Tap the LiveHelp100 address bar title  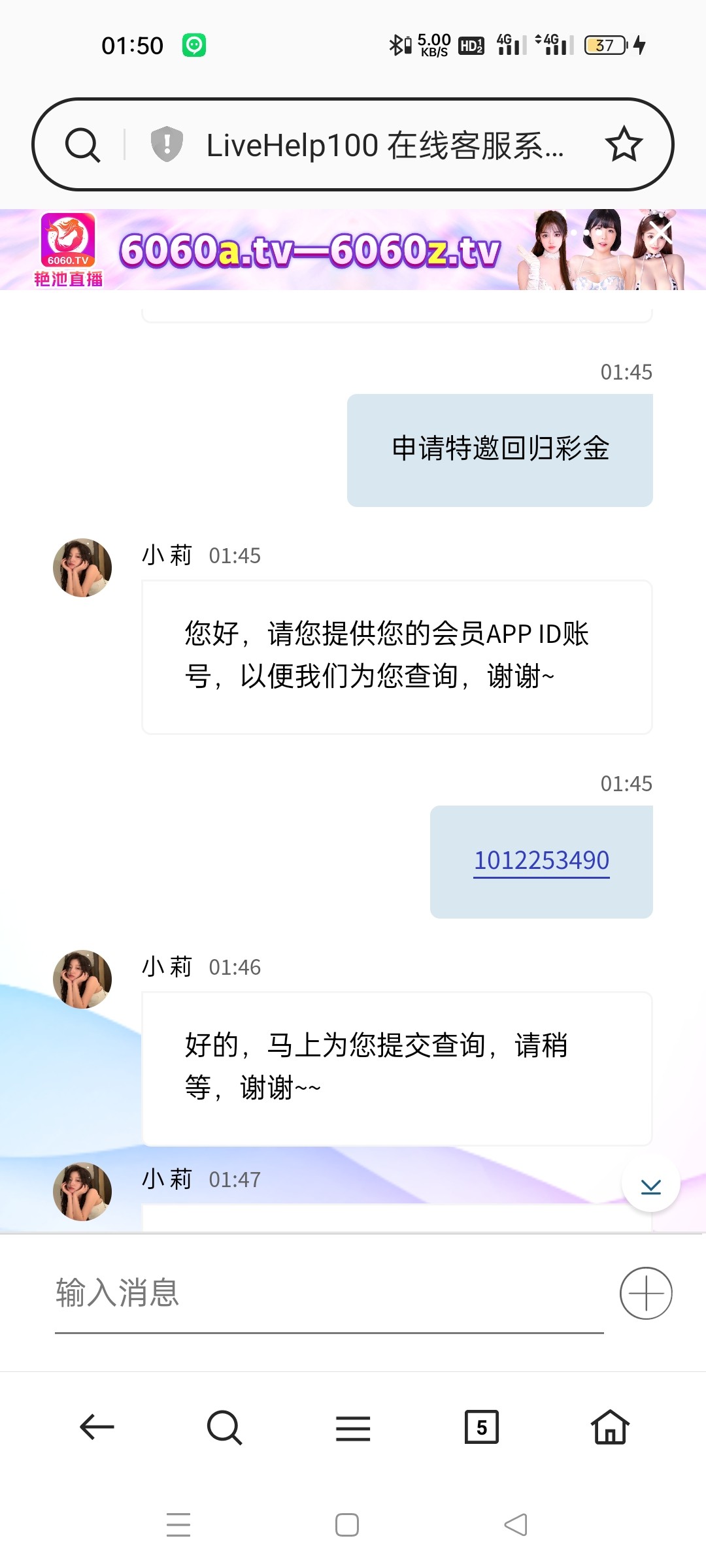(384, 145)
